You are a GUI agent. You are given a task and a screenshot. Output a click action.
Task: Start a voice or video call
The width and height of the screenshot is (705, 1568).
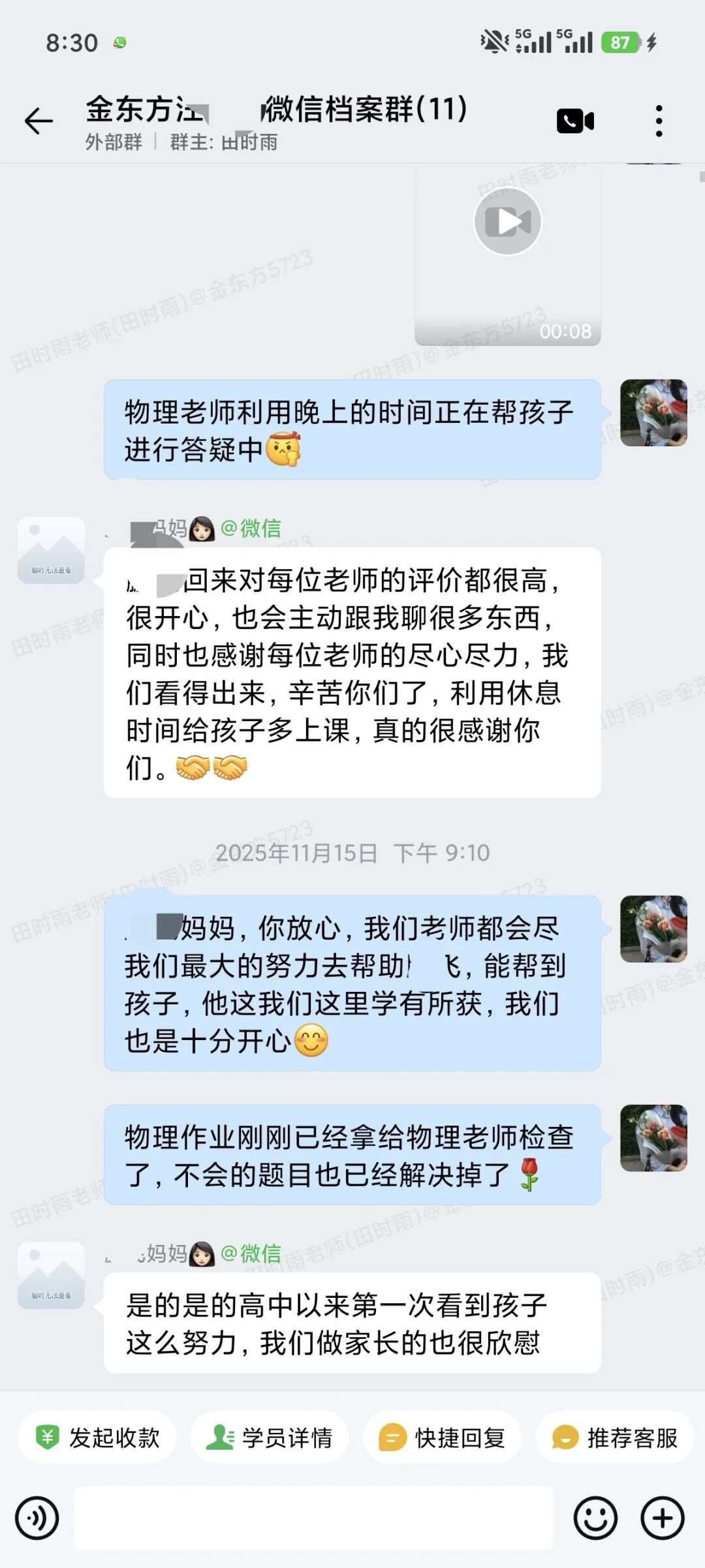pyautogui.click(x=575, y=121)
